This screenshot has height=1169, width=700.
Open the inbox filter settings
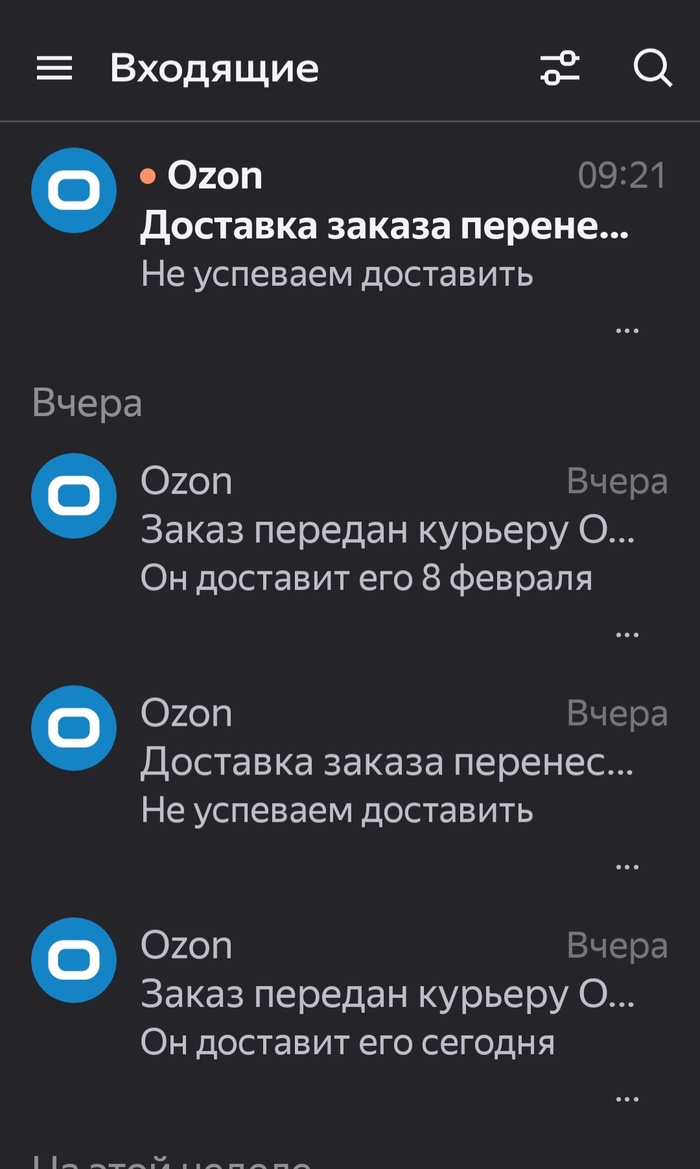point(560,68)
